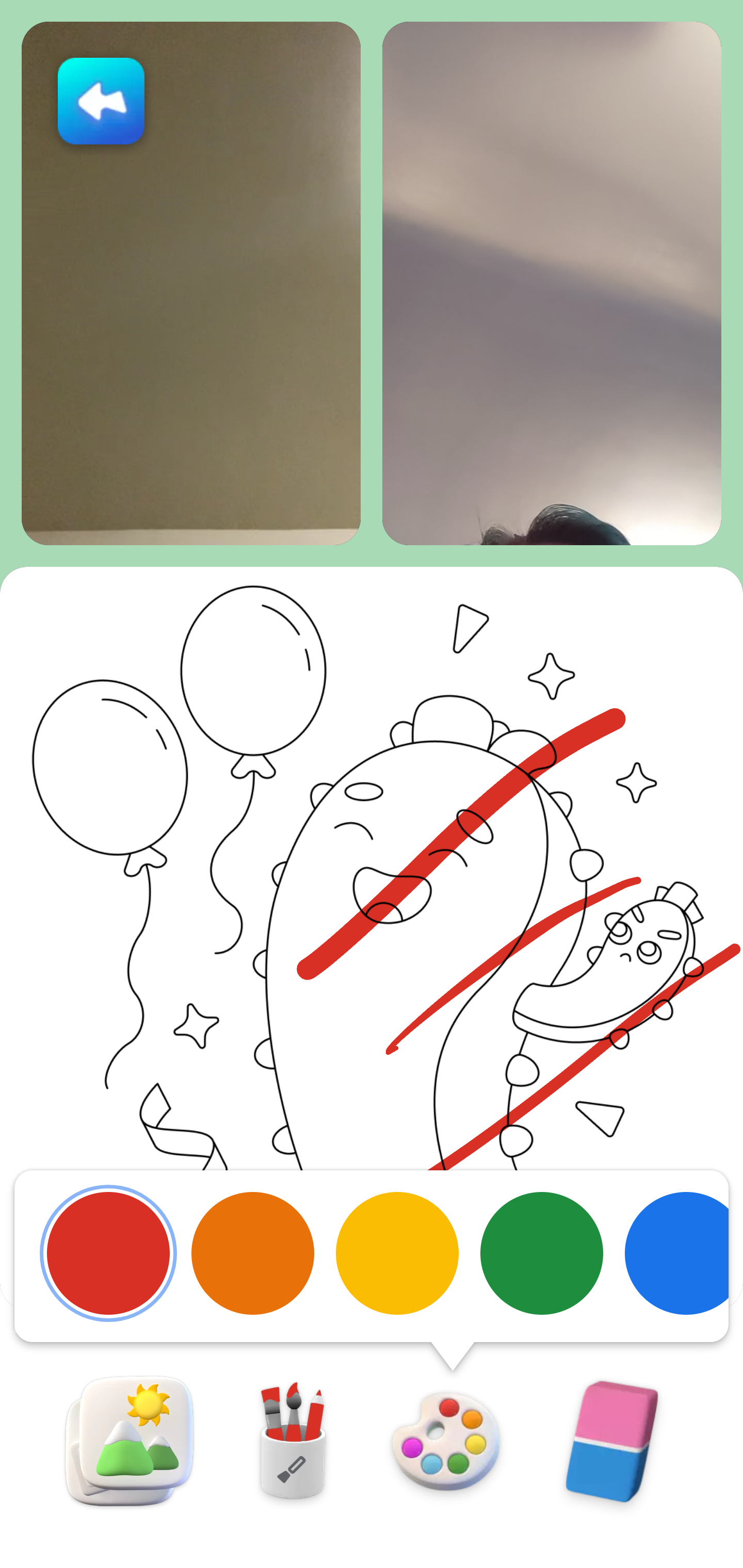The image size is (743, 1568).
Task: Select the eraser tool
Action: point(612,1441)
